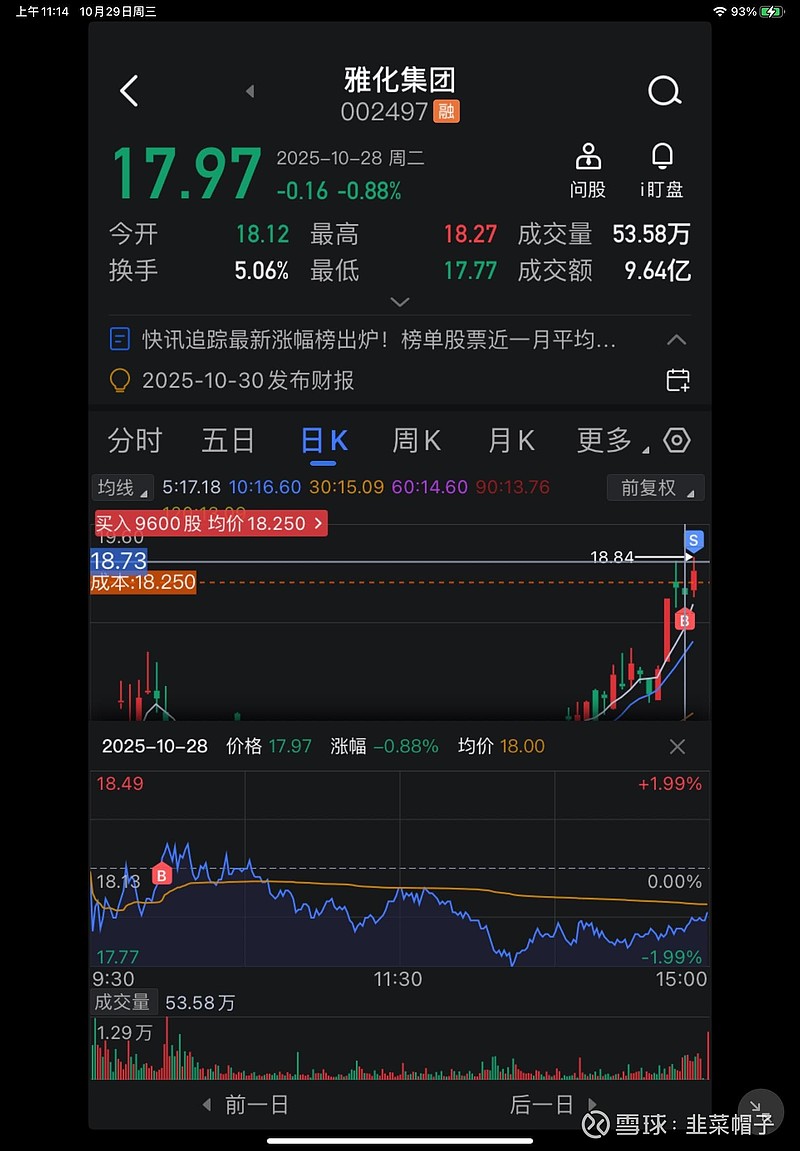
Task: Open the search magnifier icon
Action: tap(664, 91)
